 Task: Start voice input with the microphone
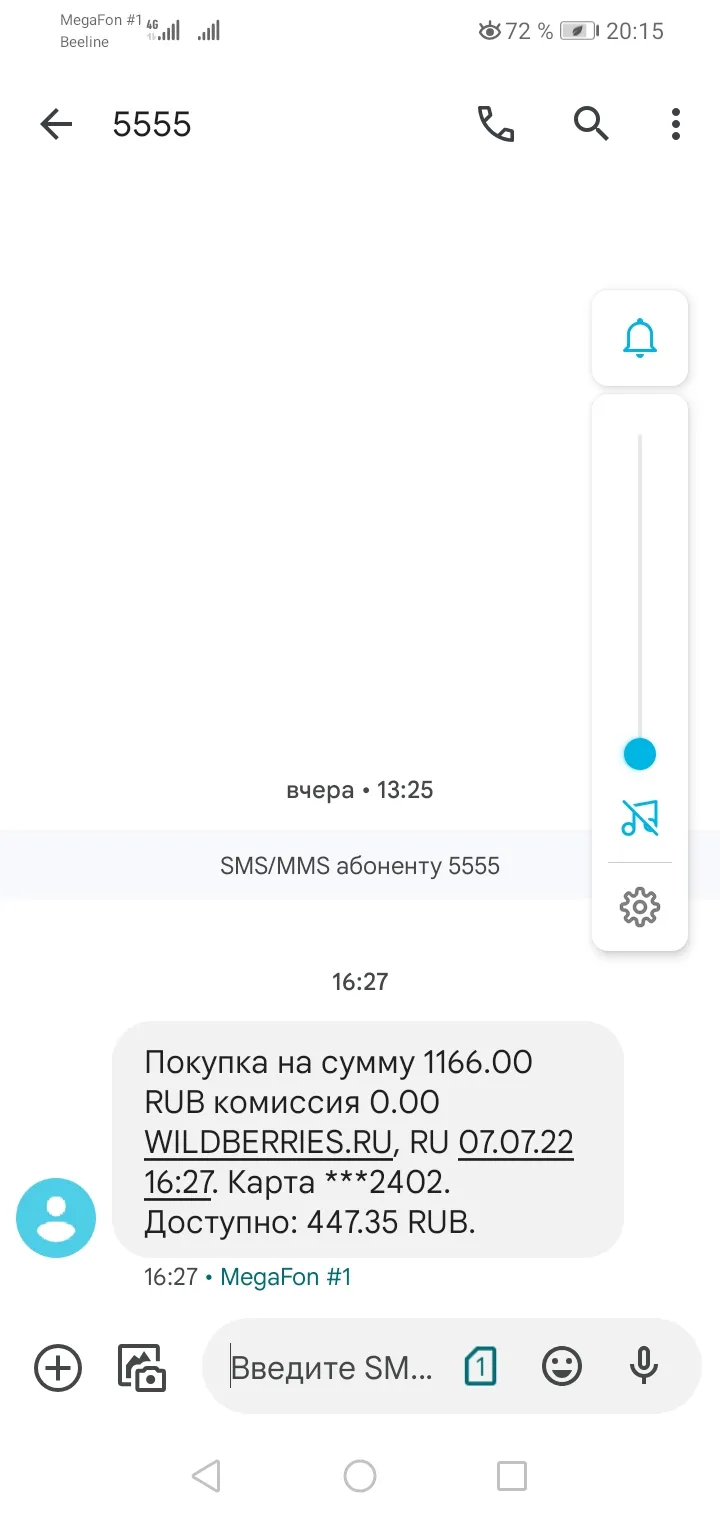click(644, 1366)
